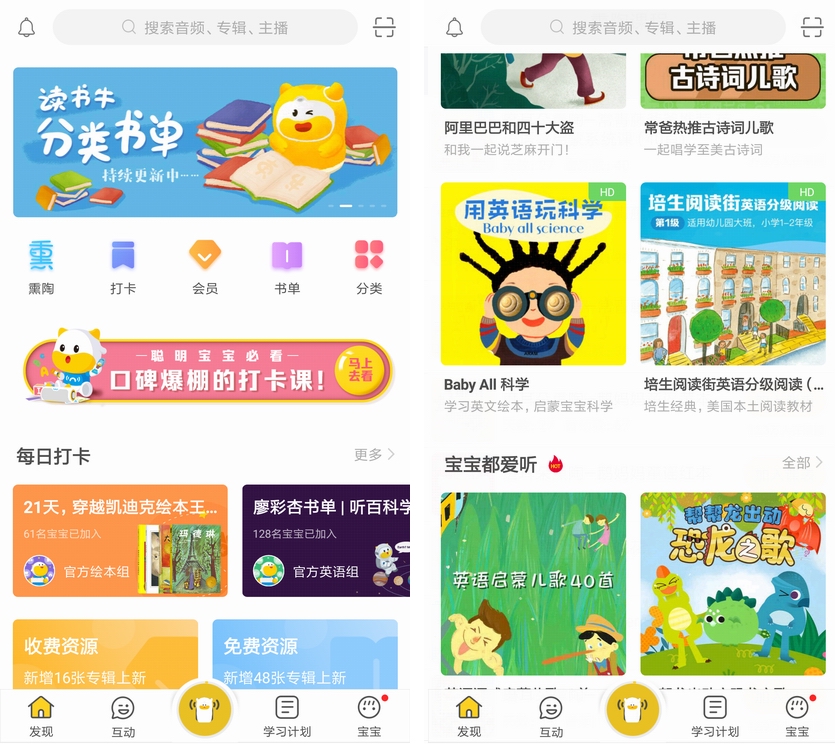The height and width of the screenshot is (744, 835).
Task: View 全部 for 宝宝都爱听
Action: click(x=802, y=463)
